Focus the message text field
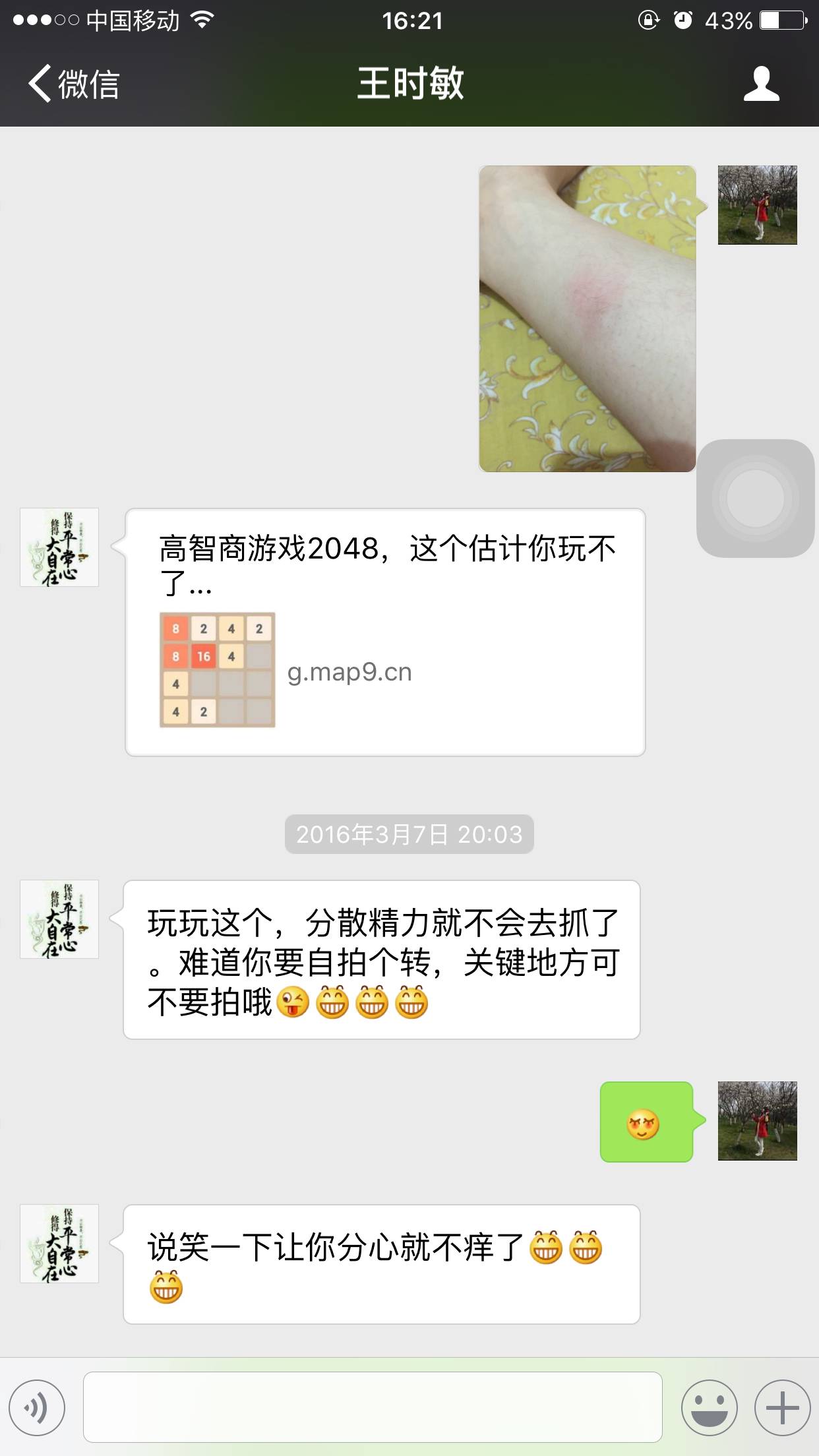819x1456 pixels. [373, 1407]
